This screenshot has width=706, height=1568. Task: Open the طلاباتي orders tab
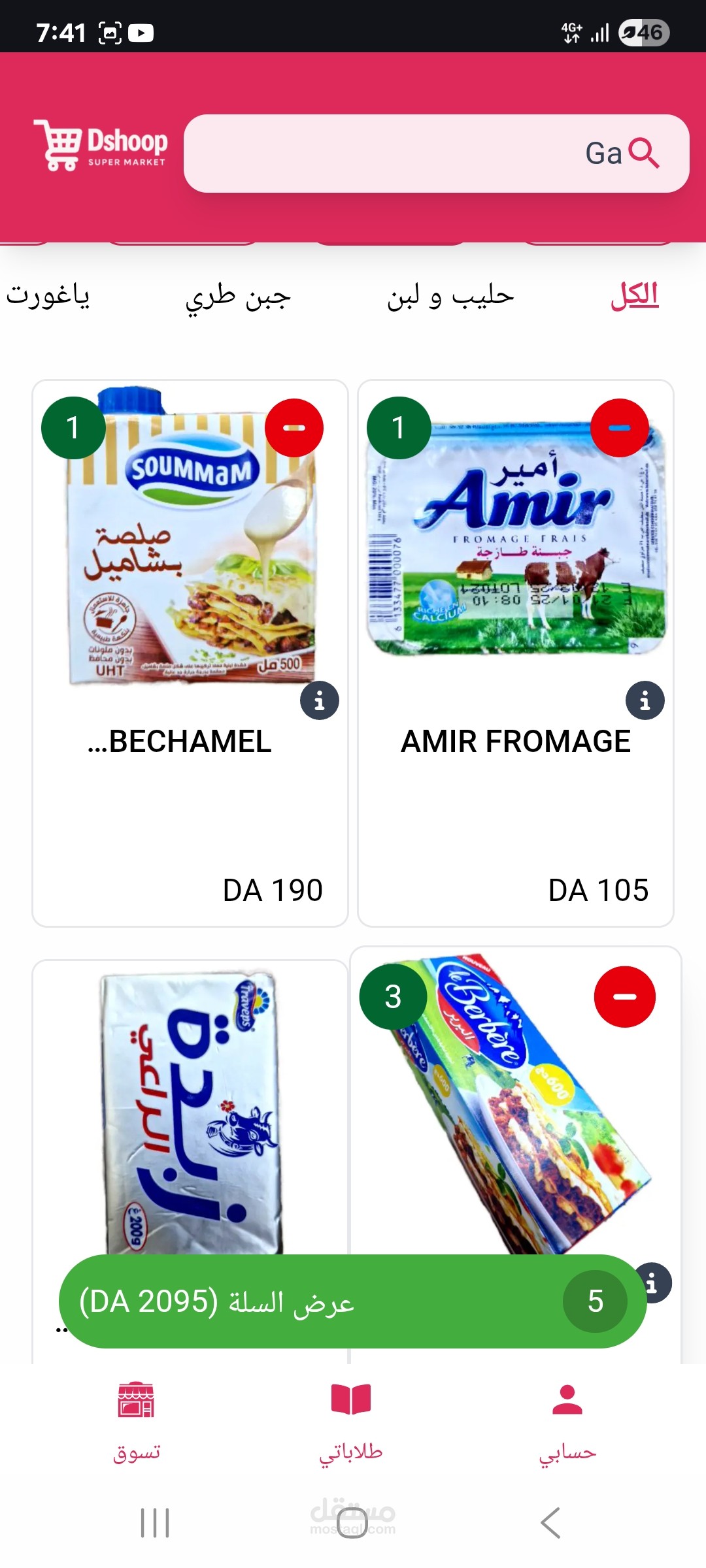point(351,1421)
